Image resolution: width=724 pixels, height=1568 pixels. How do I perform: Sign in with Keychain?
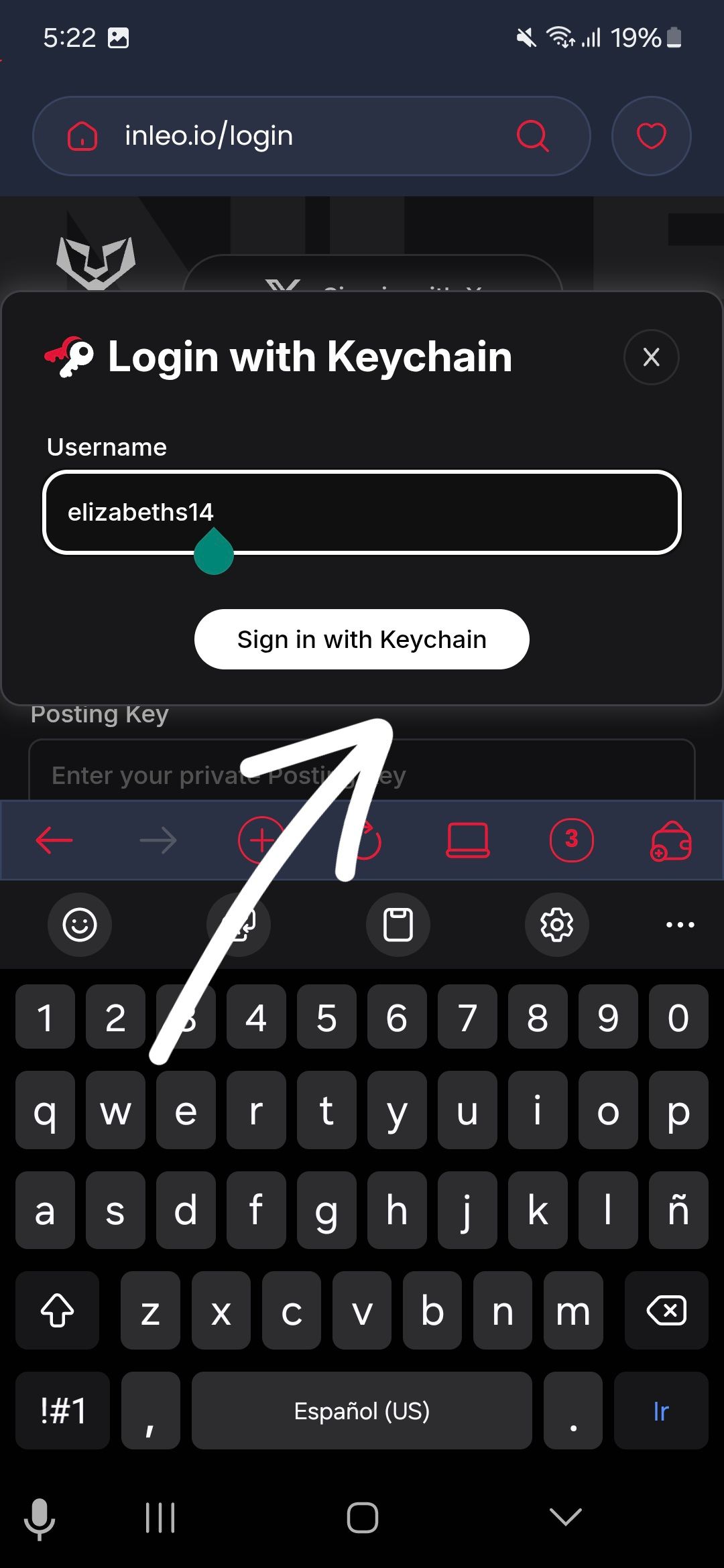362,639
